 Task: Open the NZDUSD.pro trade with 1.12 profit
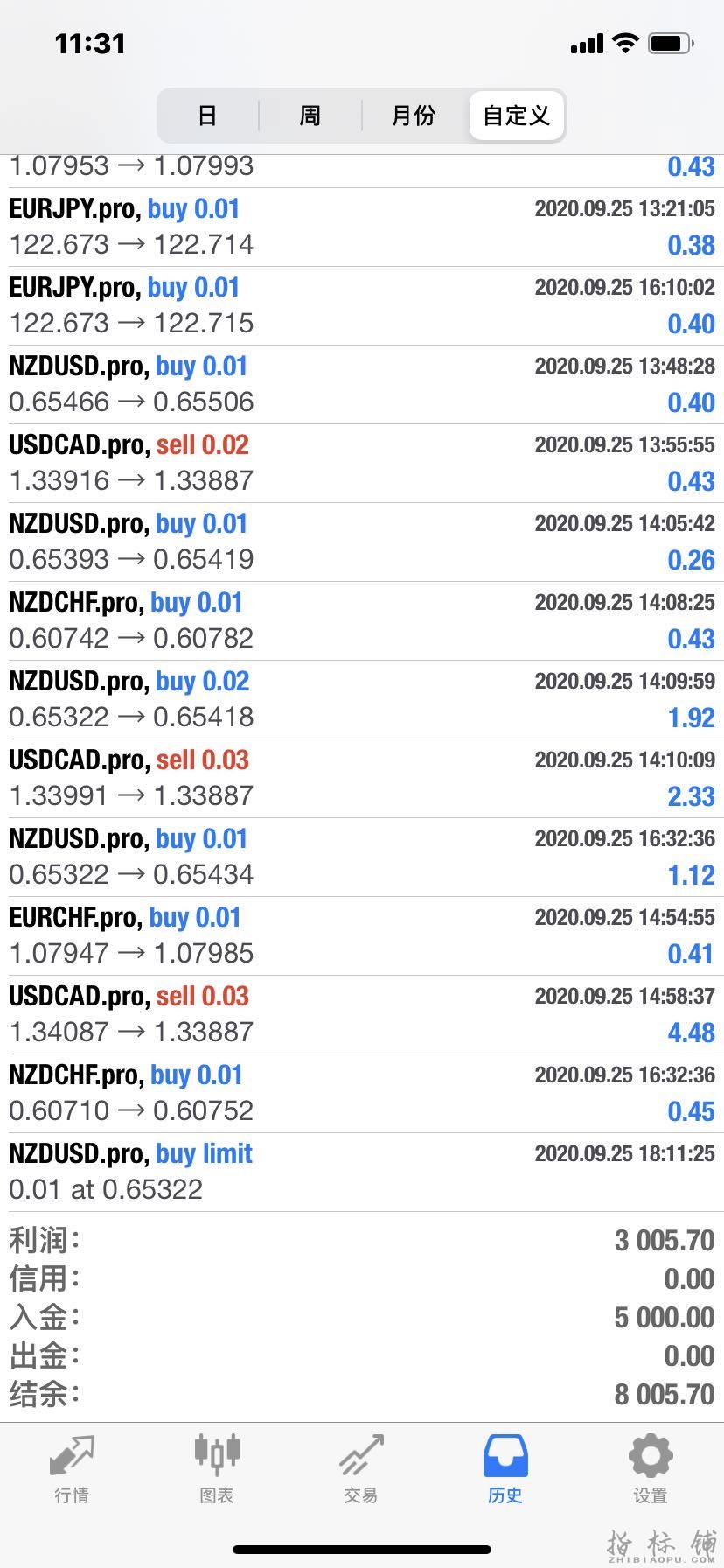point(362,857)
